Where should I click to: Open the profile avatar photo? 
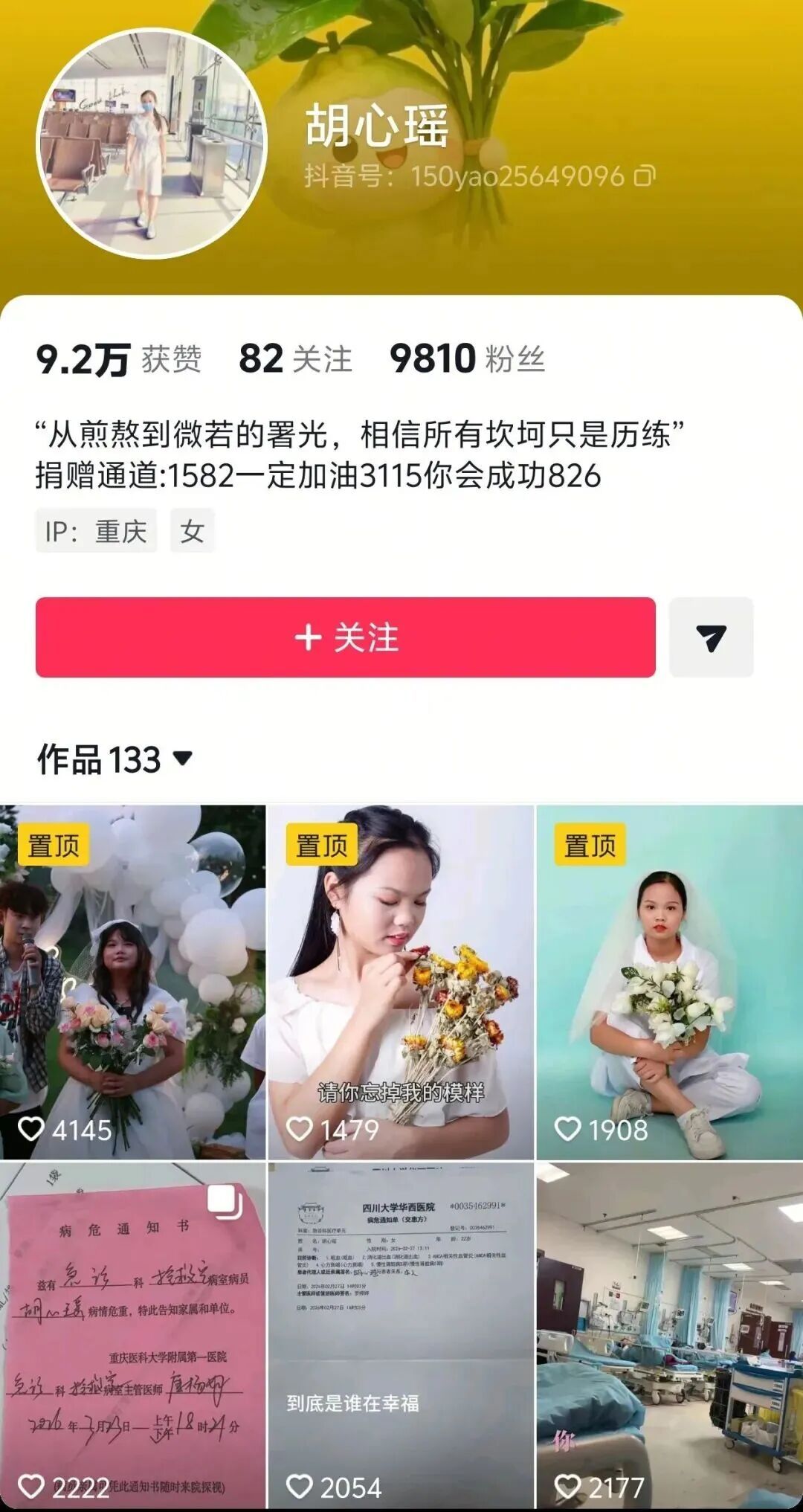151,144
